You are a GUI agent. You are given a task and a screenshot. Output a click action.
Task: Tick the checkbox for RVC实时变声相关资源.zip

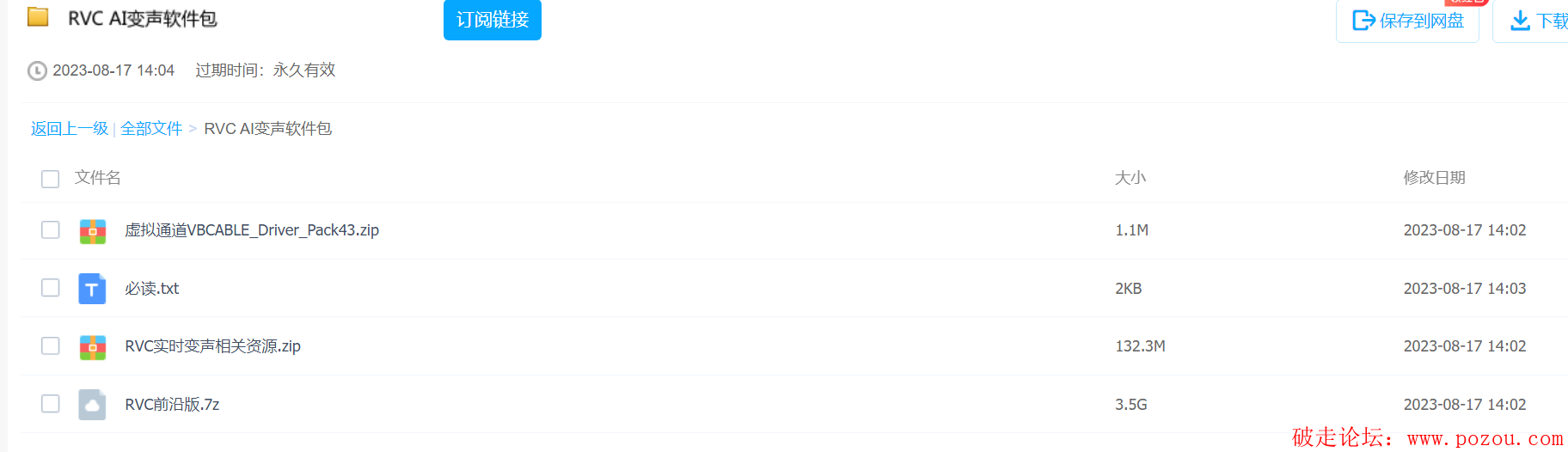pyautogui.click(x=51, y=345)
